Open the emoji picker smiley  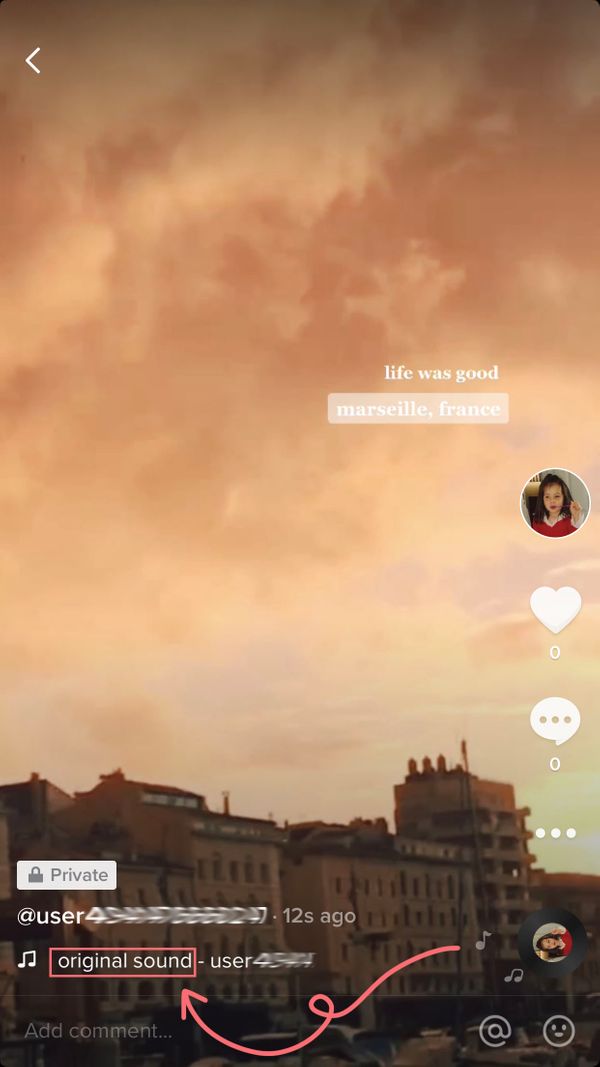click(x=559, y=1031)
